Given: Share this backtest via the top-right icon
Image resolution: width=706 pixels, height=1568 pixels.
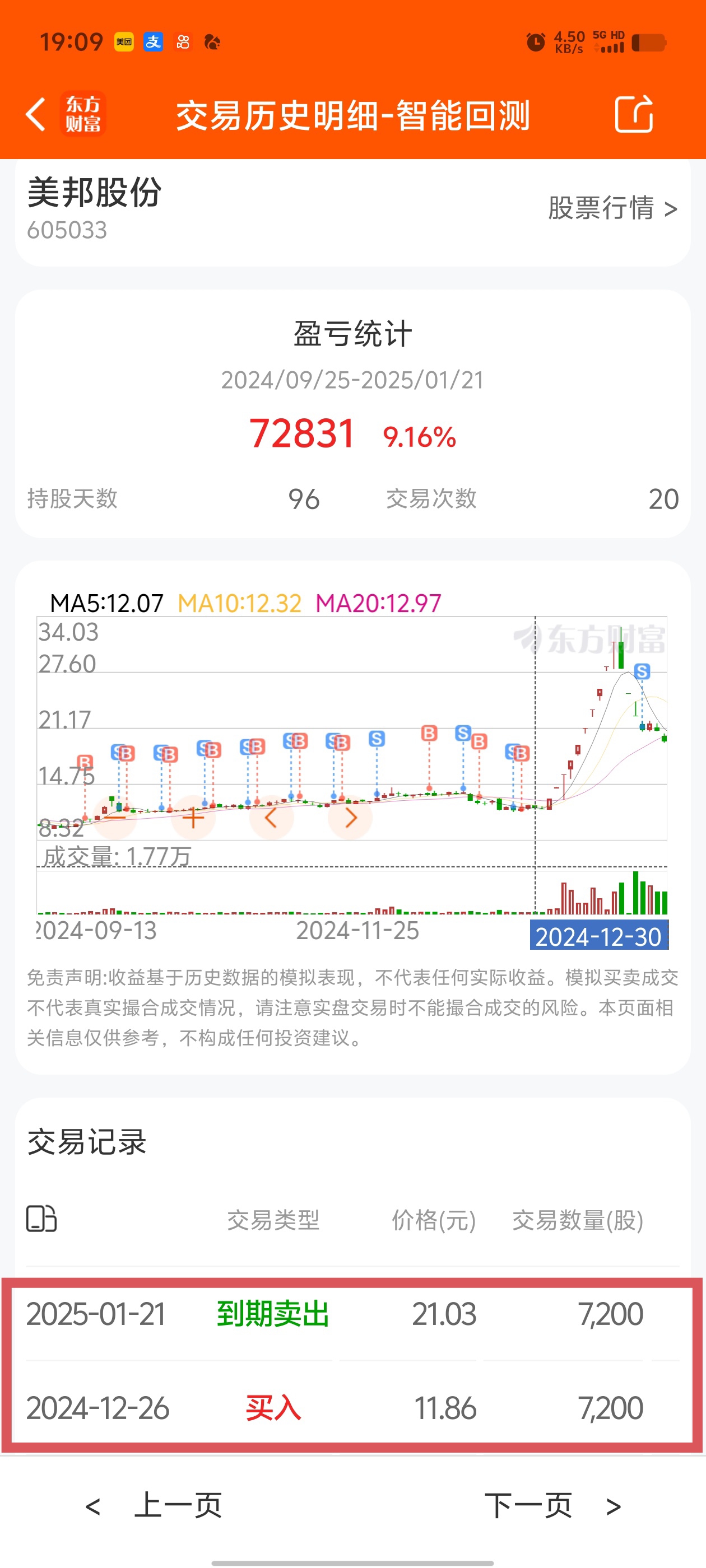Looking at the screenshot, I should 634,114.
